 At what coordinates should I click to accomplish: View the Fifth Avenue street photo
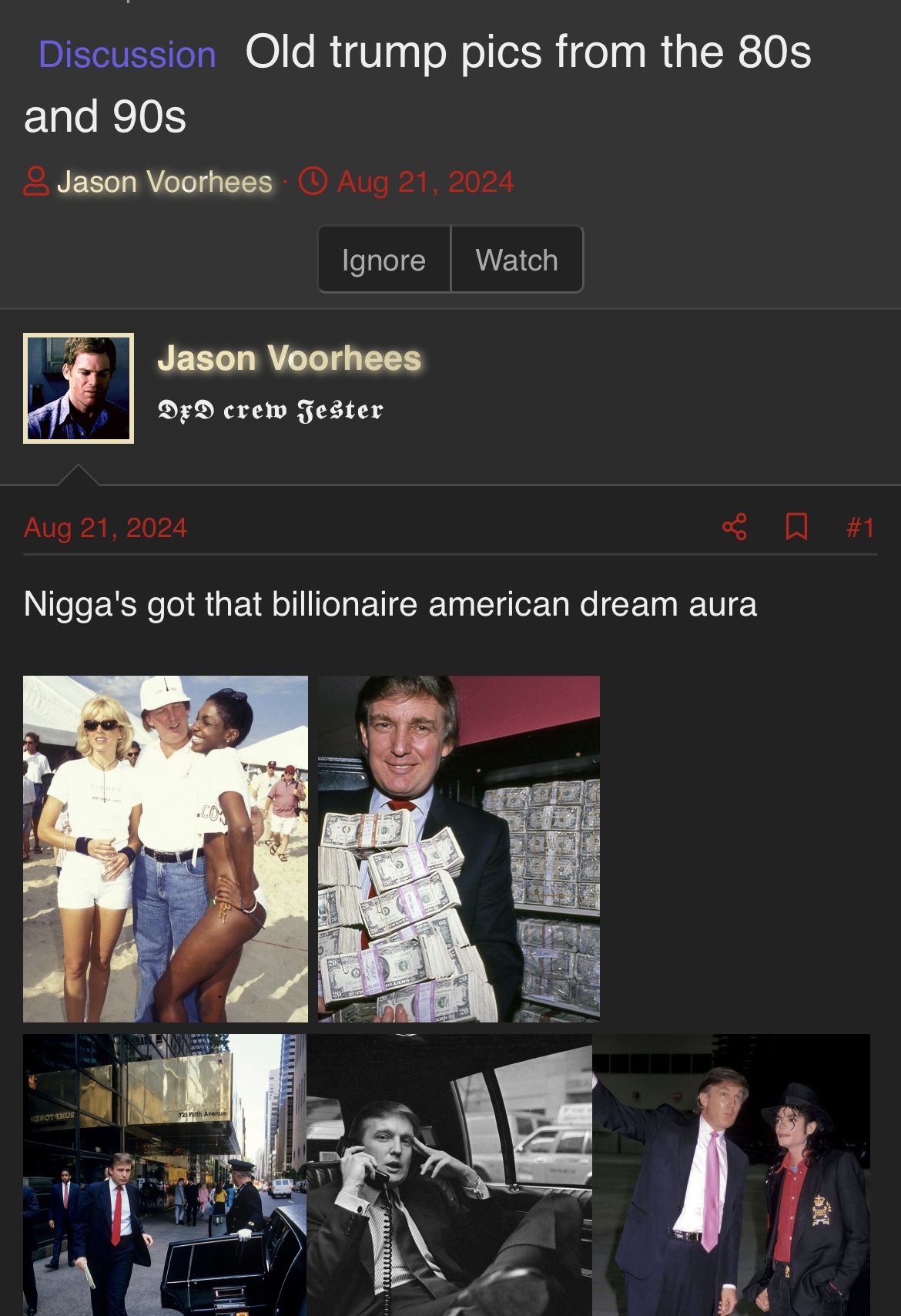pos(164,1174)
